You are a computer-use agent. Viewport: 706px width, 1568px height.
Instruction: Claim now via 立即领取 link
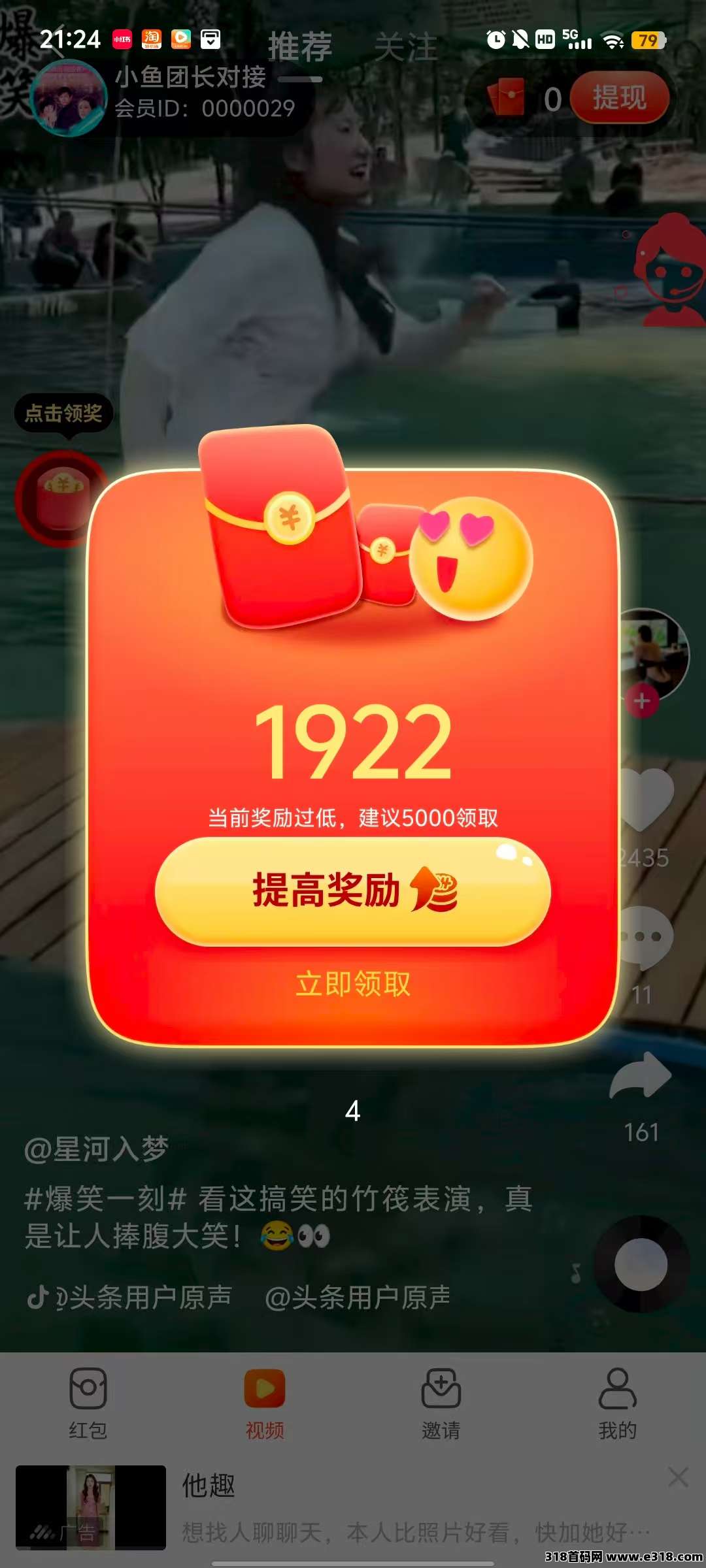[x=353, y=984]
